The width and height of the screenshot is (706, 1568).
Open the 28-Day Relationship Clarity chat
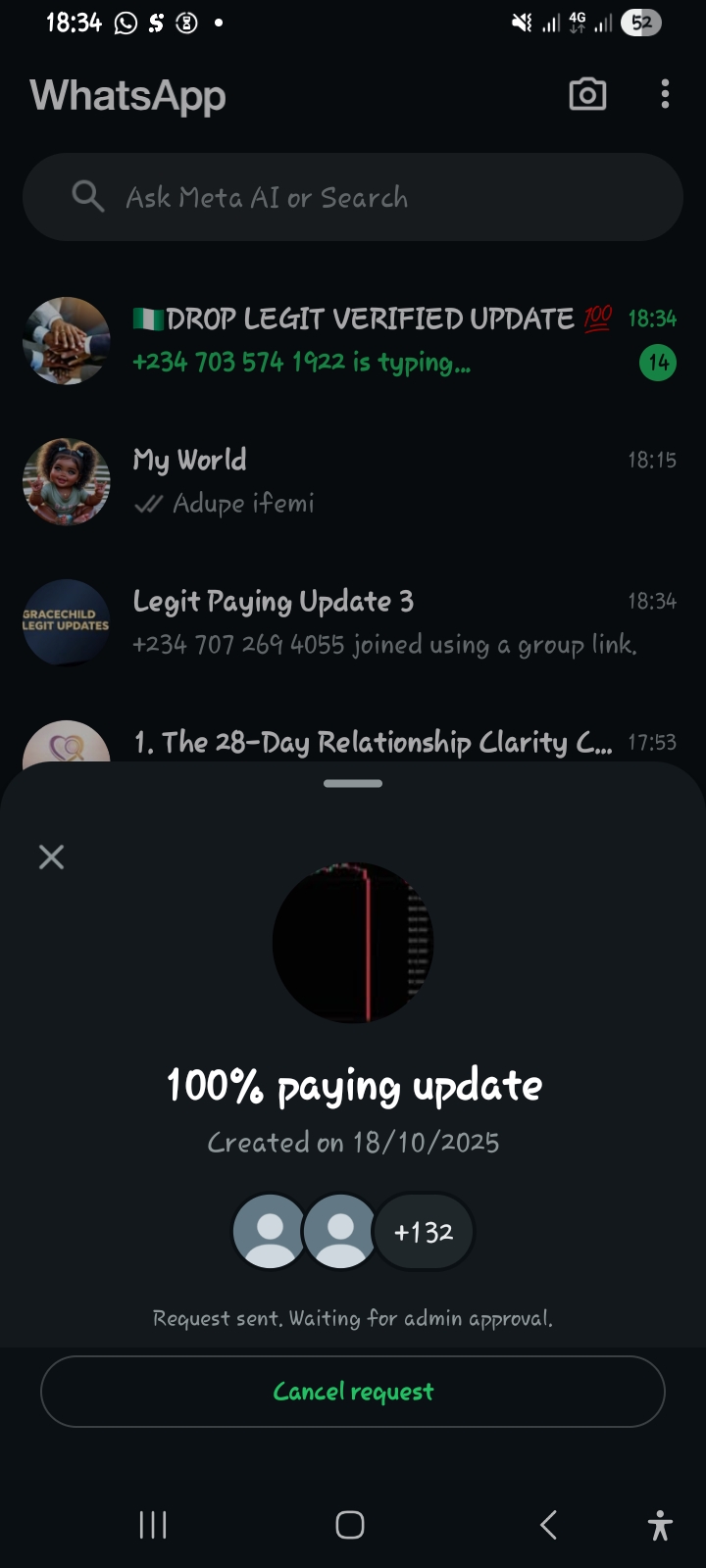point(373,742)
